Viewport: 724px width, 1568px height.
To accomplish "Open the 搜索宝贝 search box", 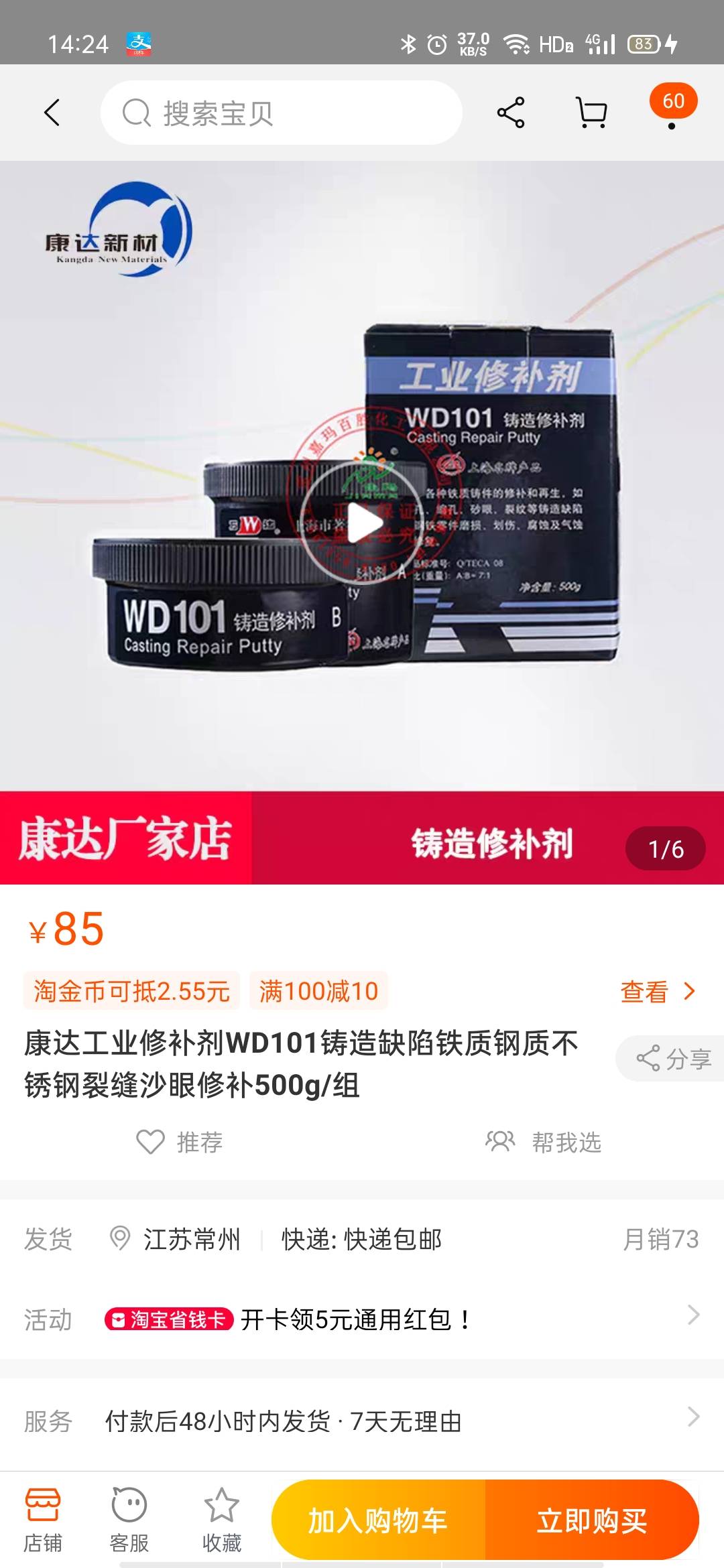I will [282, 113].
